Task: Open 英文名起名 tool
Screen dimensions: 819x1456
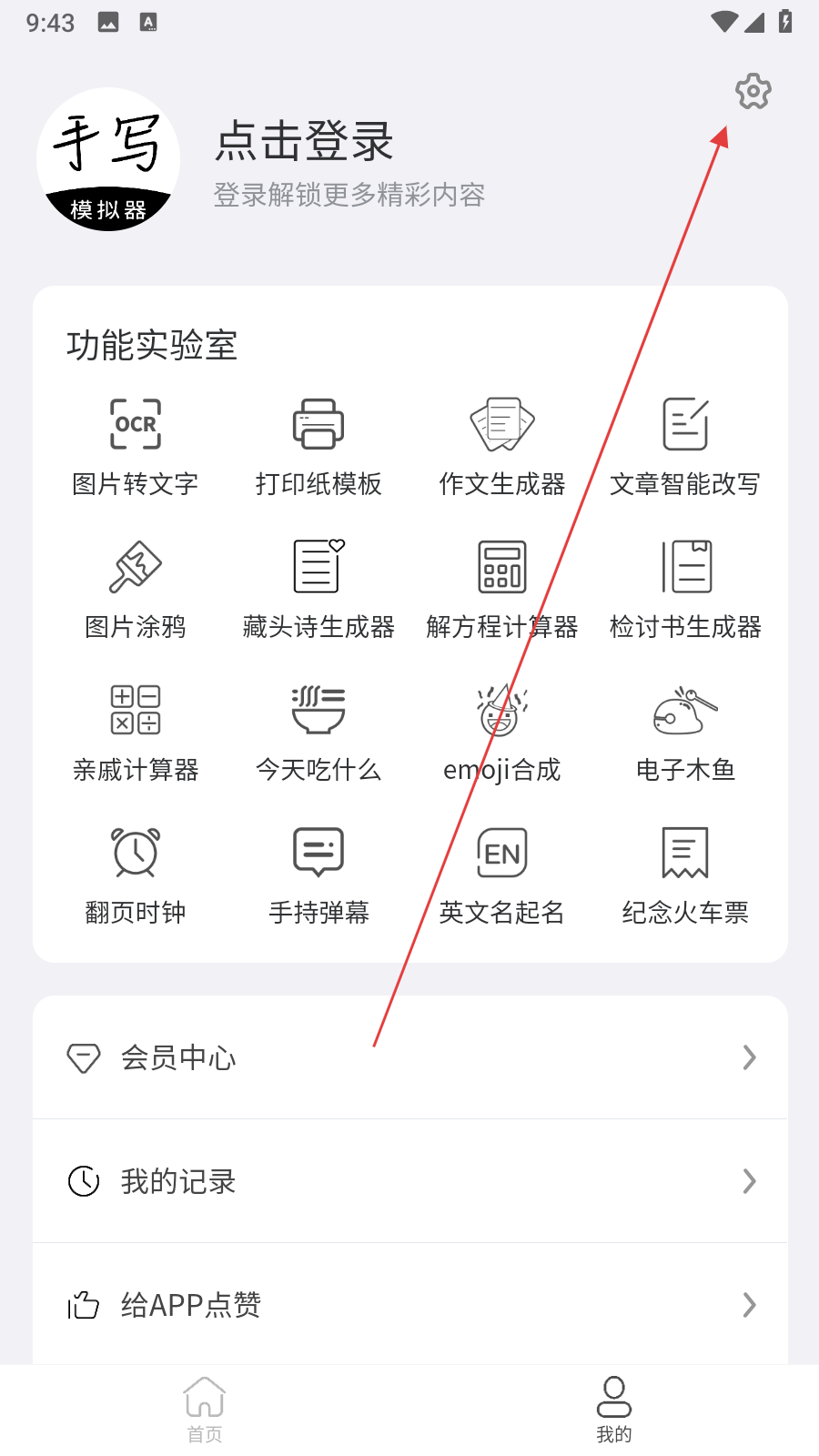Action: (x=501, y=874)
